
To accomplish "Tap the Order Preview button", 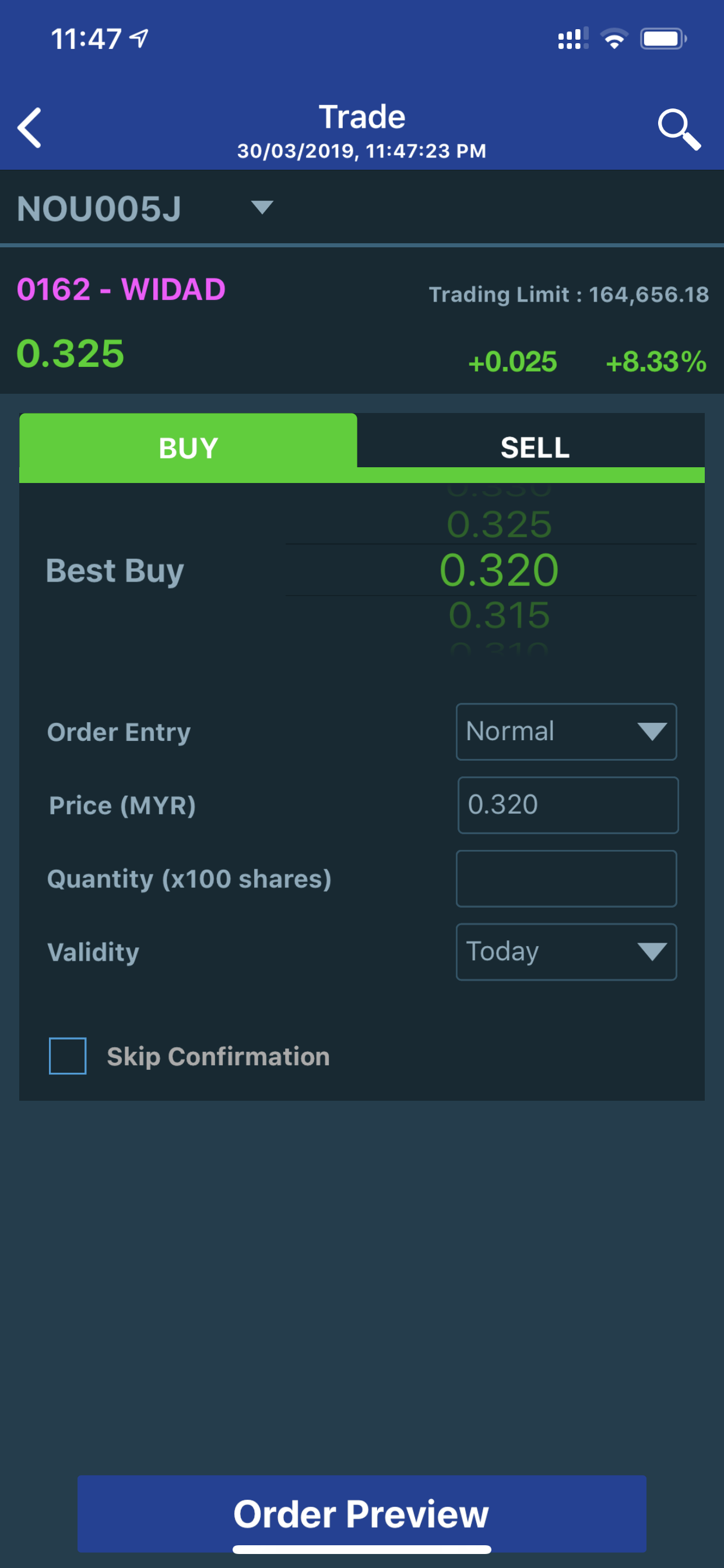I will click(x=361, y=1513).
